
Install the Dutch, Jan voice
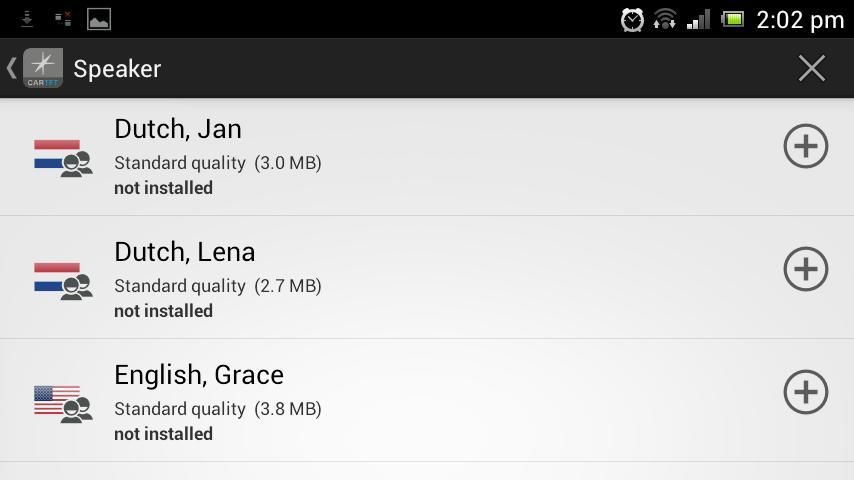(805, 146)
